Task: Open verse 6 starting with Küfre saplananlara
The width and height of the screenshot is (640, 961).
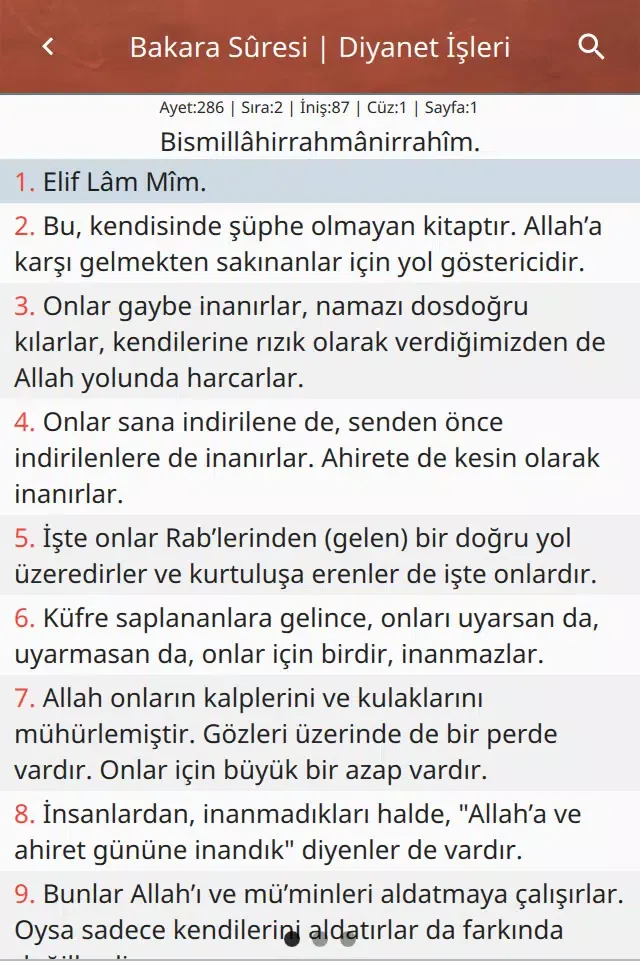Action: pos(320,636)
